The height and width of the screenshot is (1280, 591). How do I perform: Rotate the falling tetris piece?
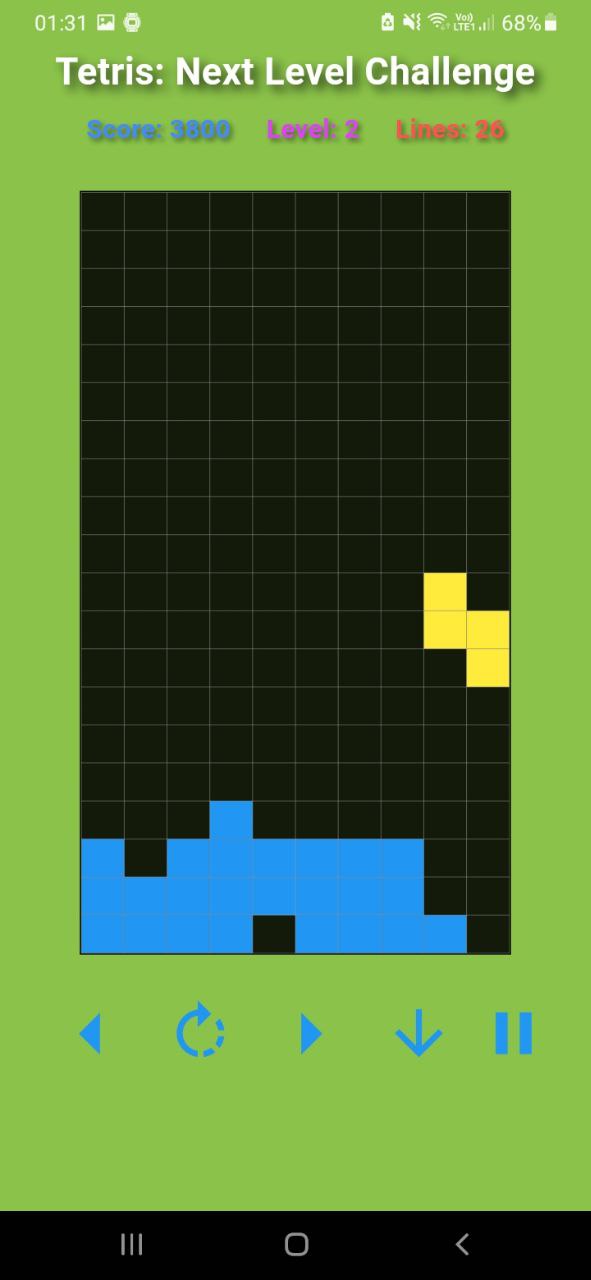point(200,1032)
